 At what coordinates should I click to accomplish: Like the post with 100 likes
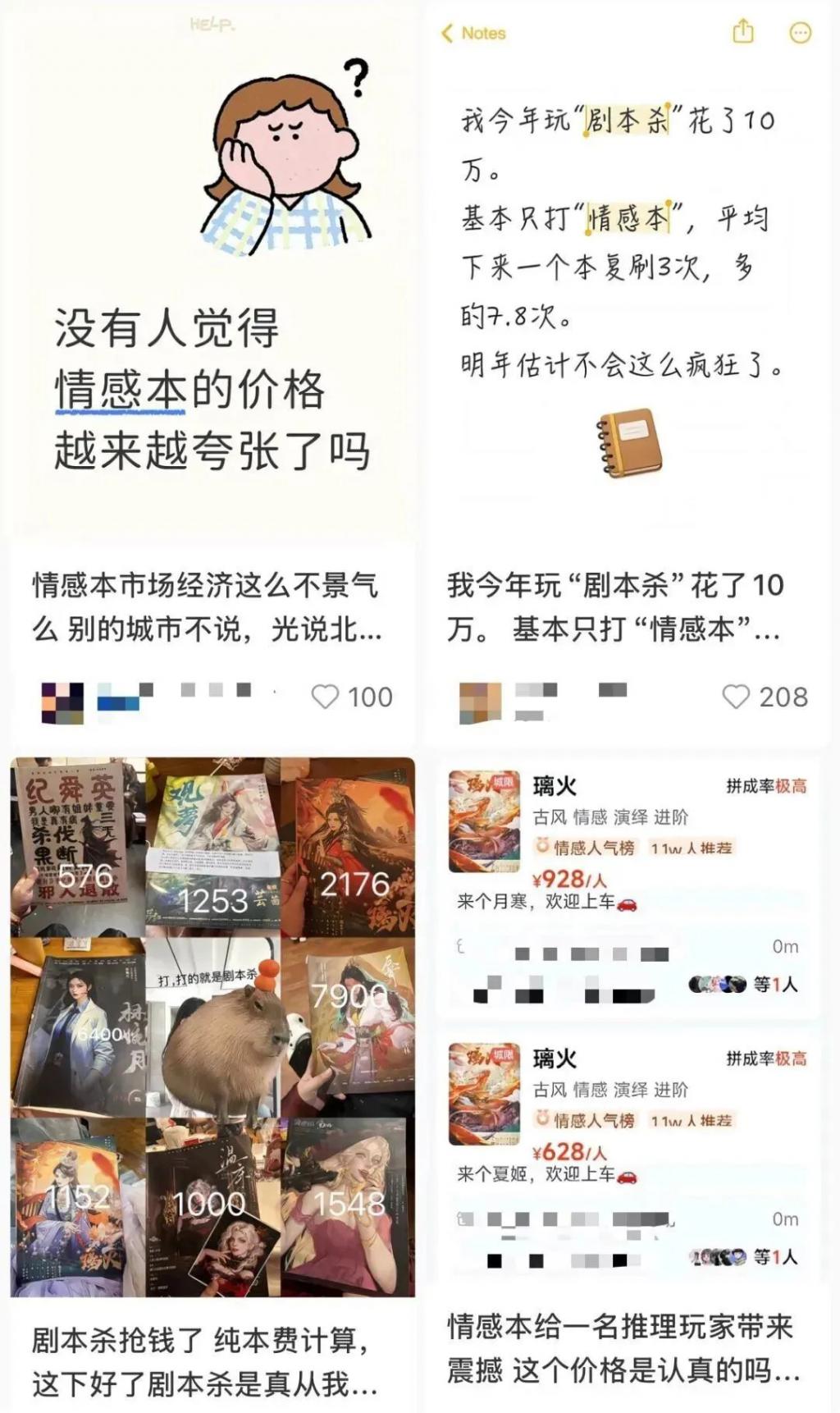[x=326, y=697]
